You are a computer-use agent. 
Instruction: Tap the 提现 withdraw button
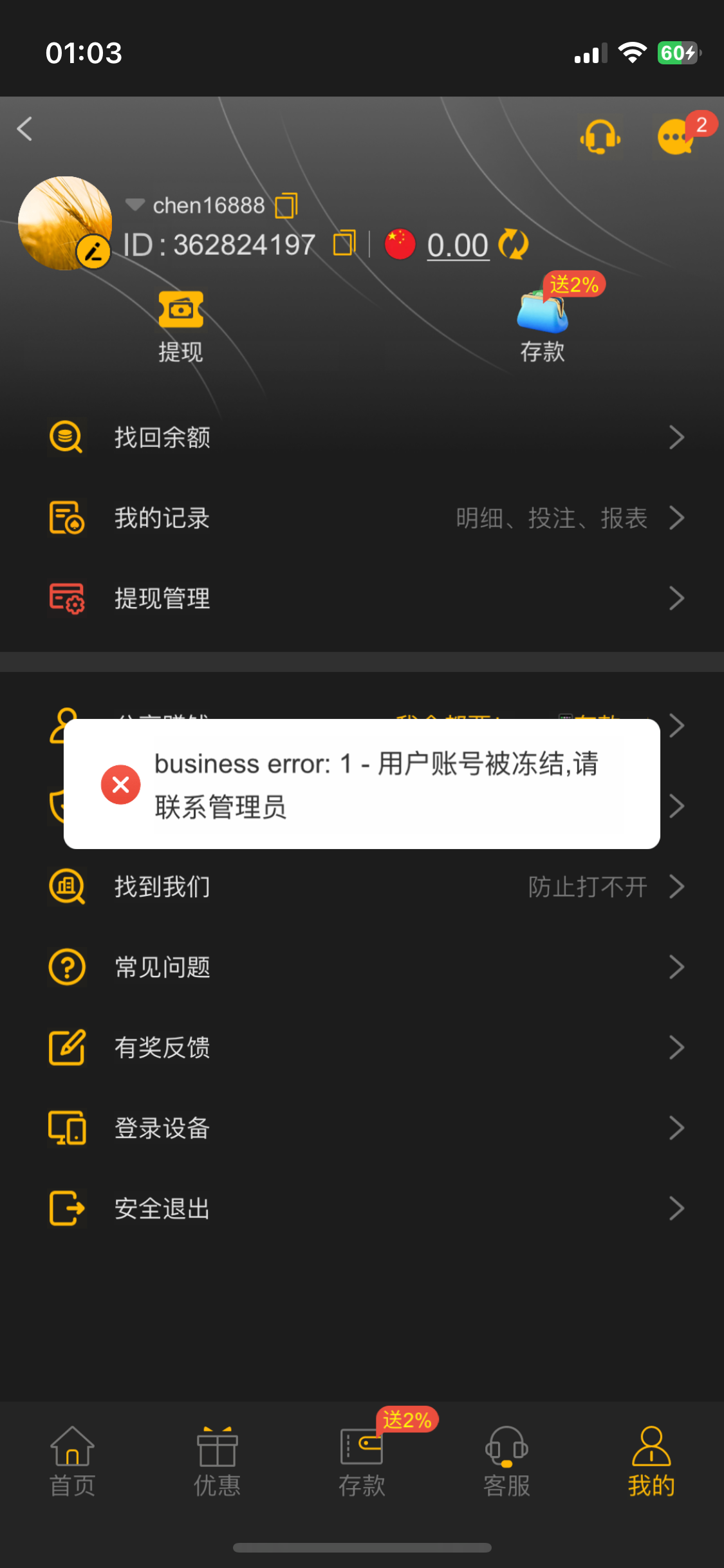(x=181, y=326)
